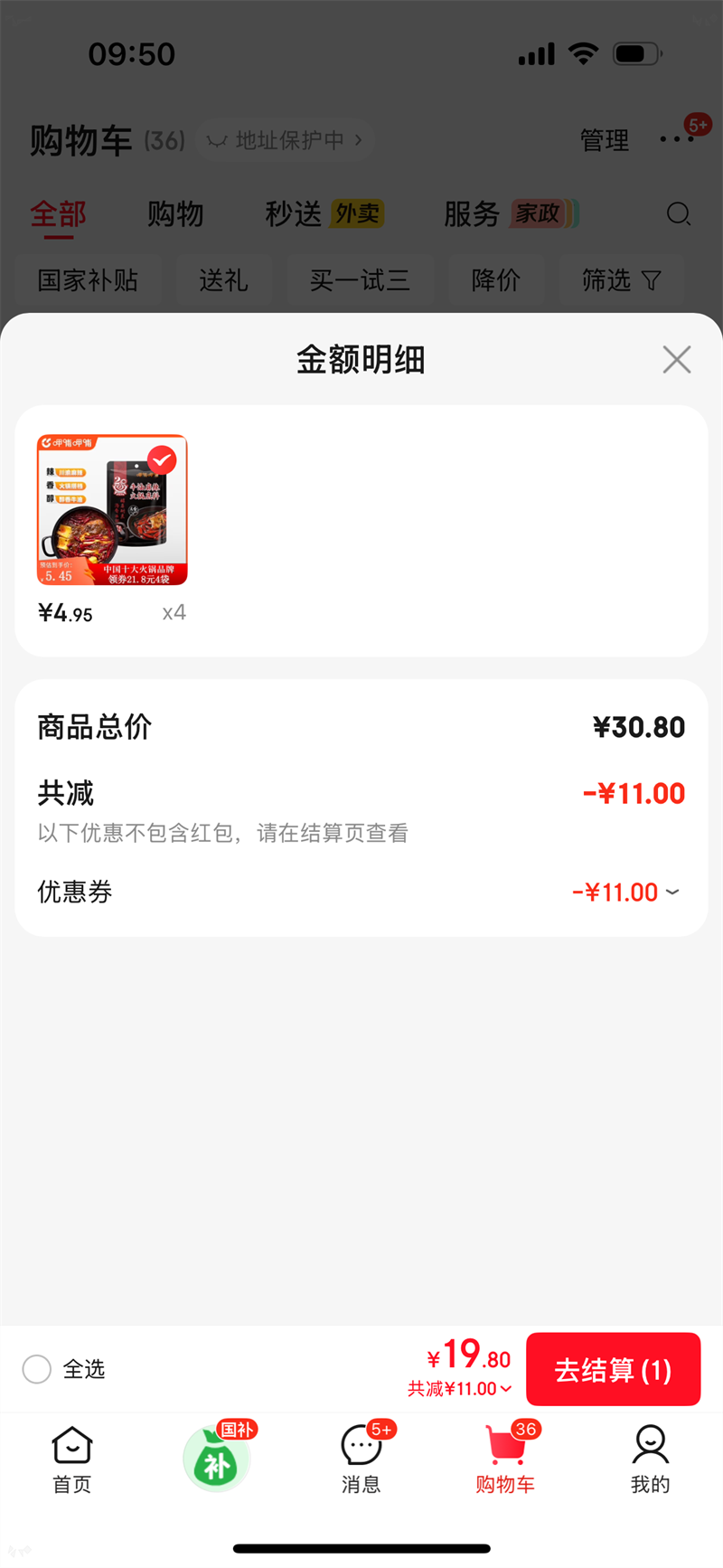Open 地址保护中 address options

285,140
